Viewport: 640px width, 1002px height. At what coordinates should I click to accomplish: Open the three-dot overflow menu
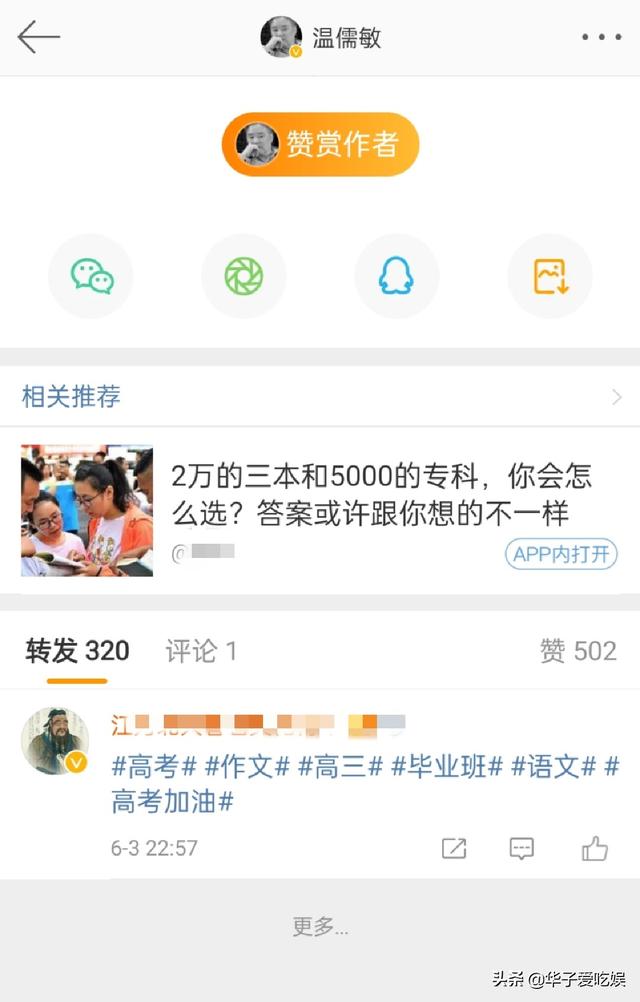601,38
